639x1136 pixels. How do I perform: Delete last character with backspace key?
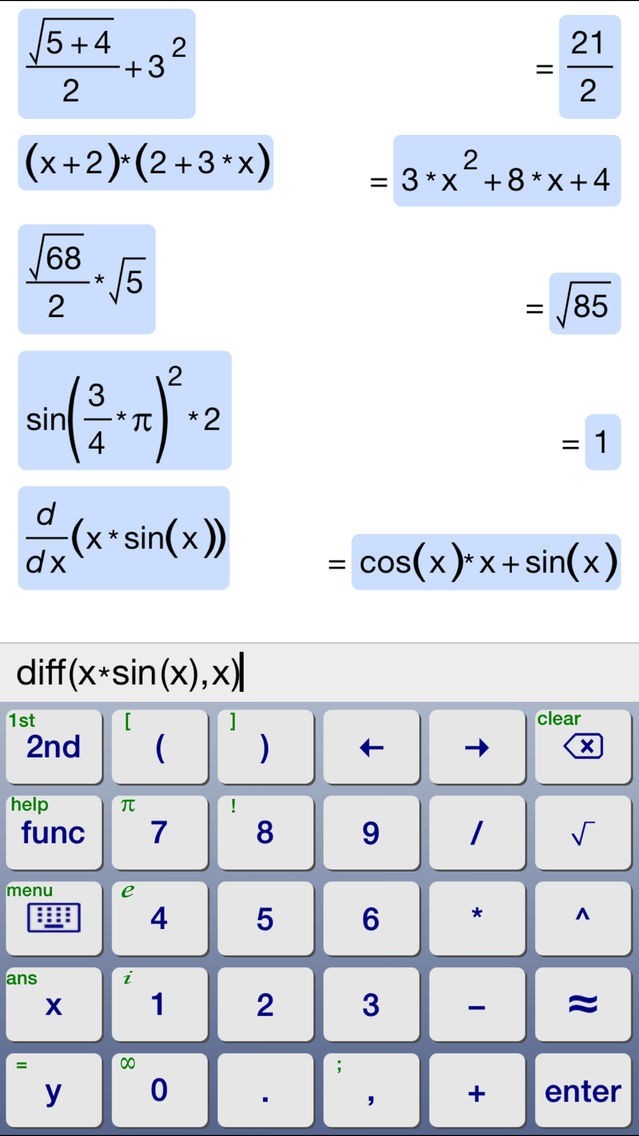click(x=583, y=746)
